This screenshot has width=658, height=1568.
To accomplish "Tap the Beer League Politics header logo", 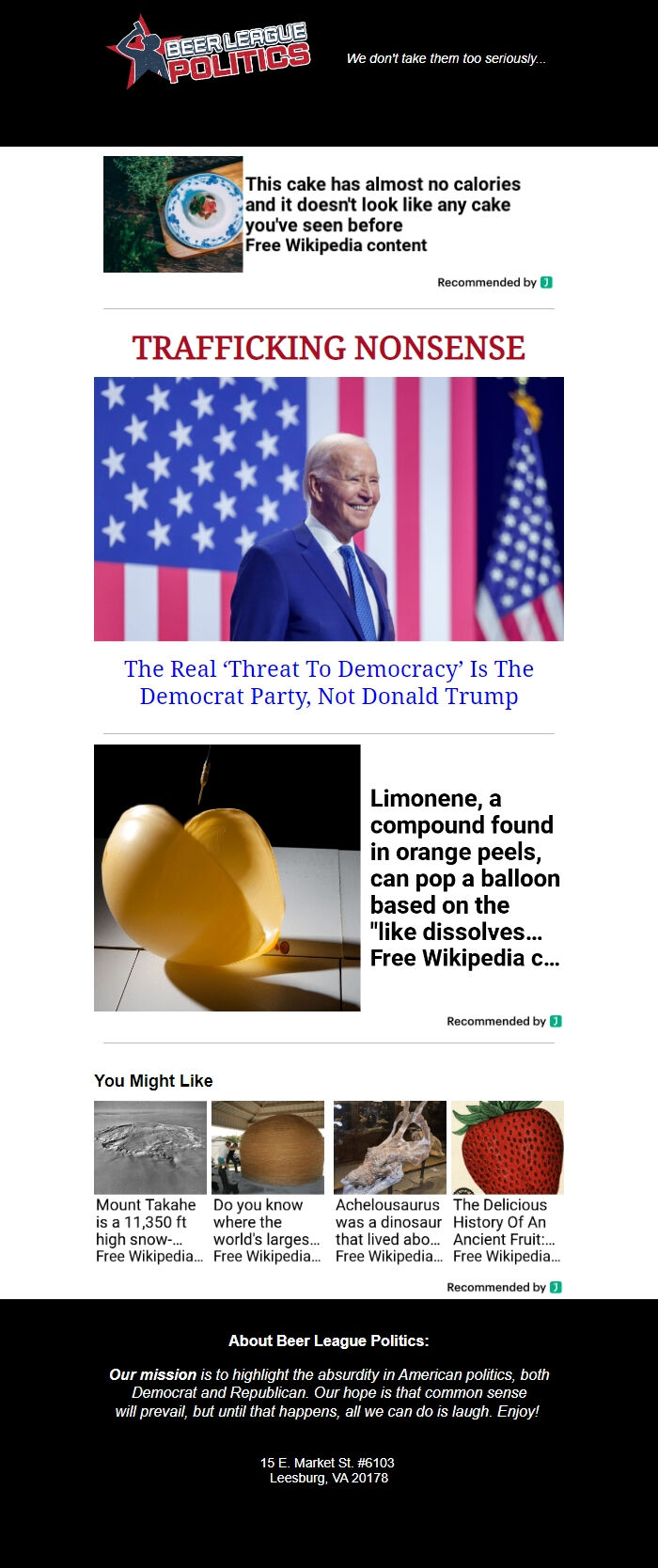I will coord(209,54).
